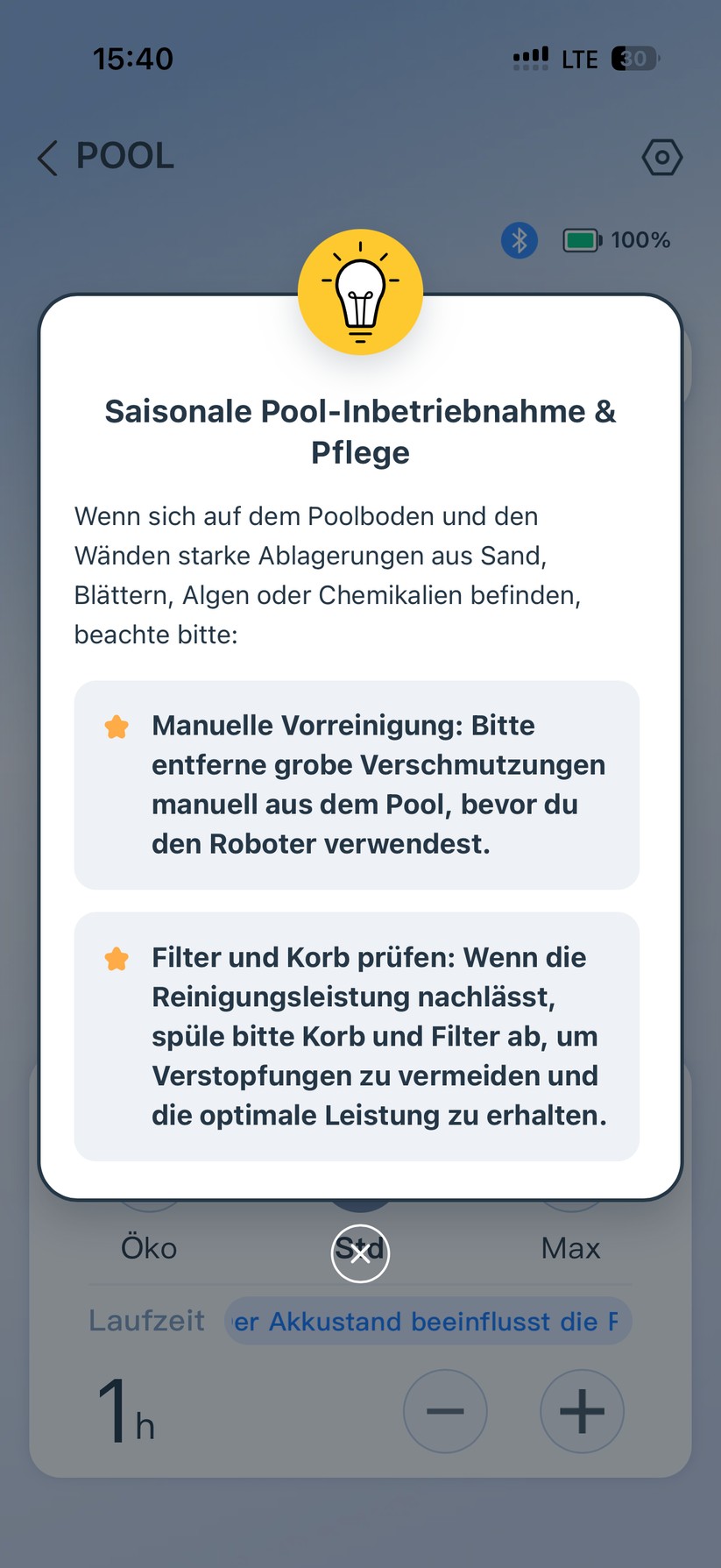Decrease the Laufzeit with the minus button
This screenshot has width=721, height=1568.
[x=445, y=1411]
